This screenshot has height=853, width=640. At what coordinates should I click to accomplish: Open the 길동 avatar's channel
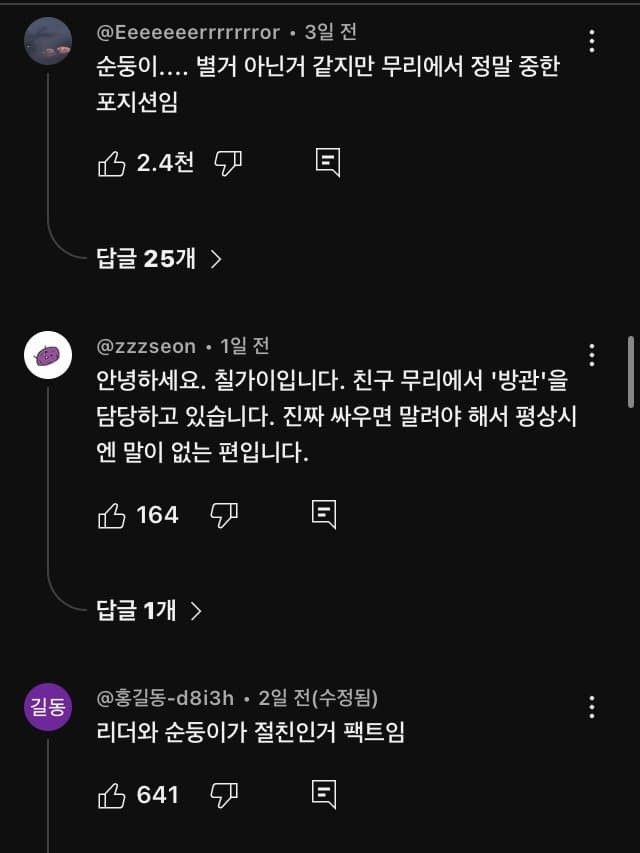pos(47,707)
